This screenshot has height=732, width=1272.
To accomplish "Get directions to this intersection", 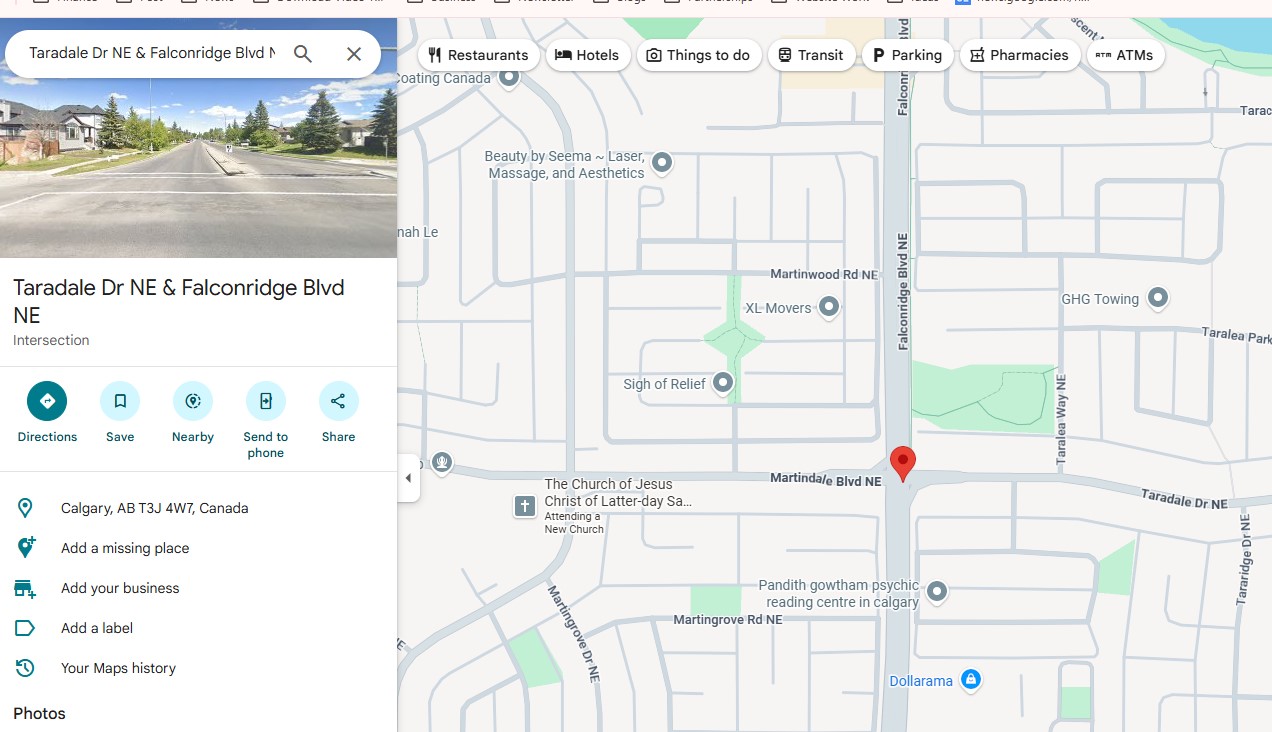I will point(47,401).
